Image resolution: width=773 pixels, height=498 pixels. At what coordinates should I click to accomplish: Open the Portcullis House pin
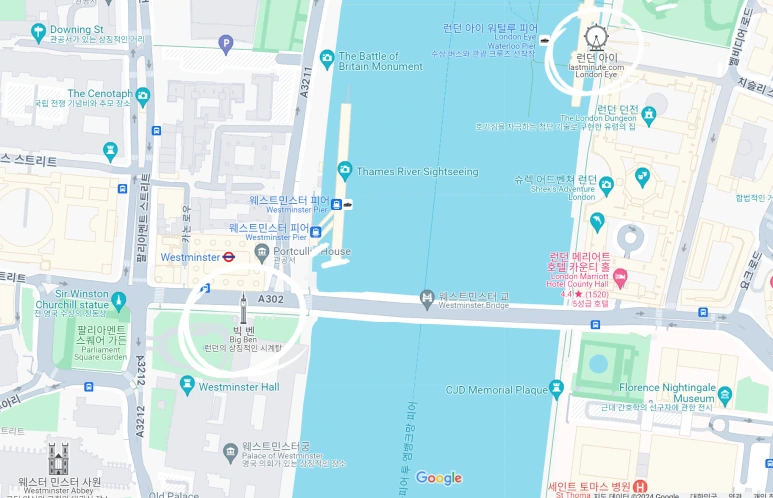[262, 253]
